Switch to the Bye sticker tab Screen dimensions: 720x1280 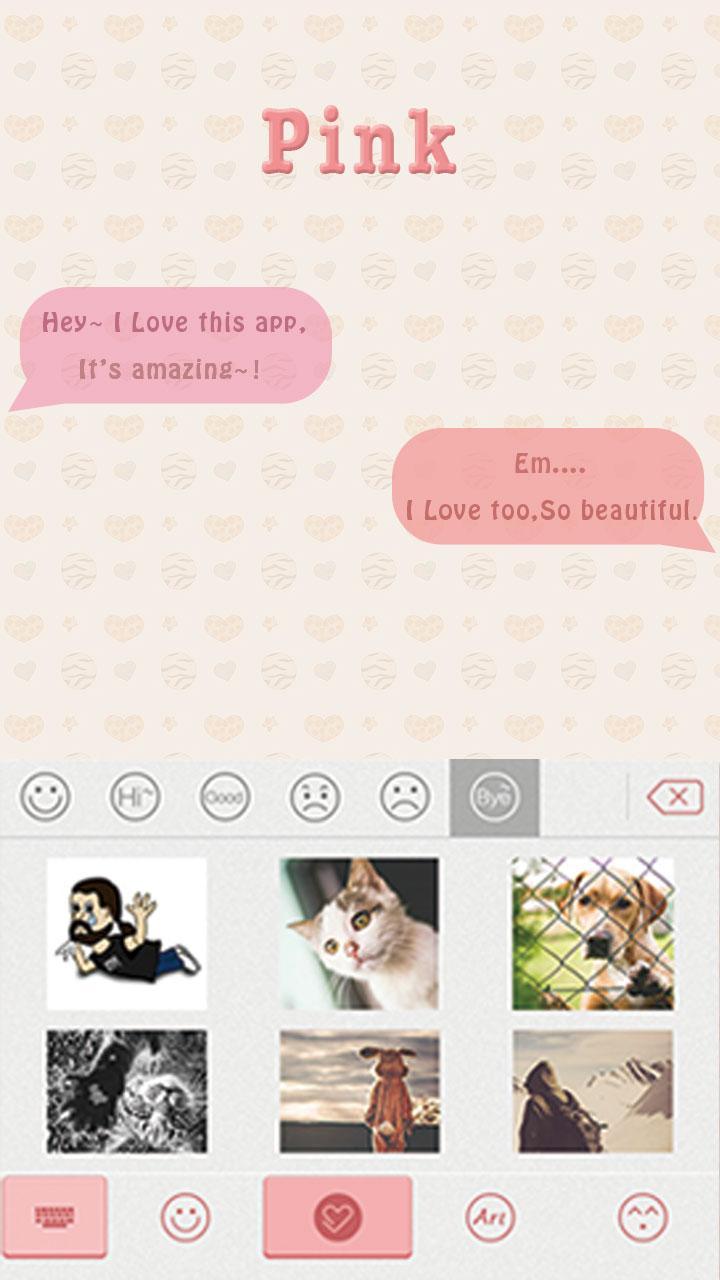click(496, 794)
